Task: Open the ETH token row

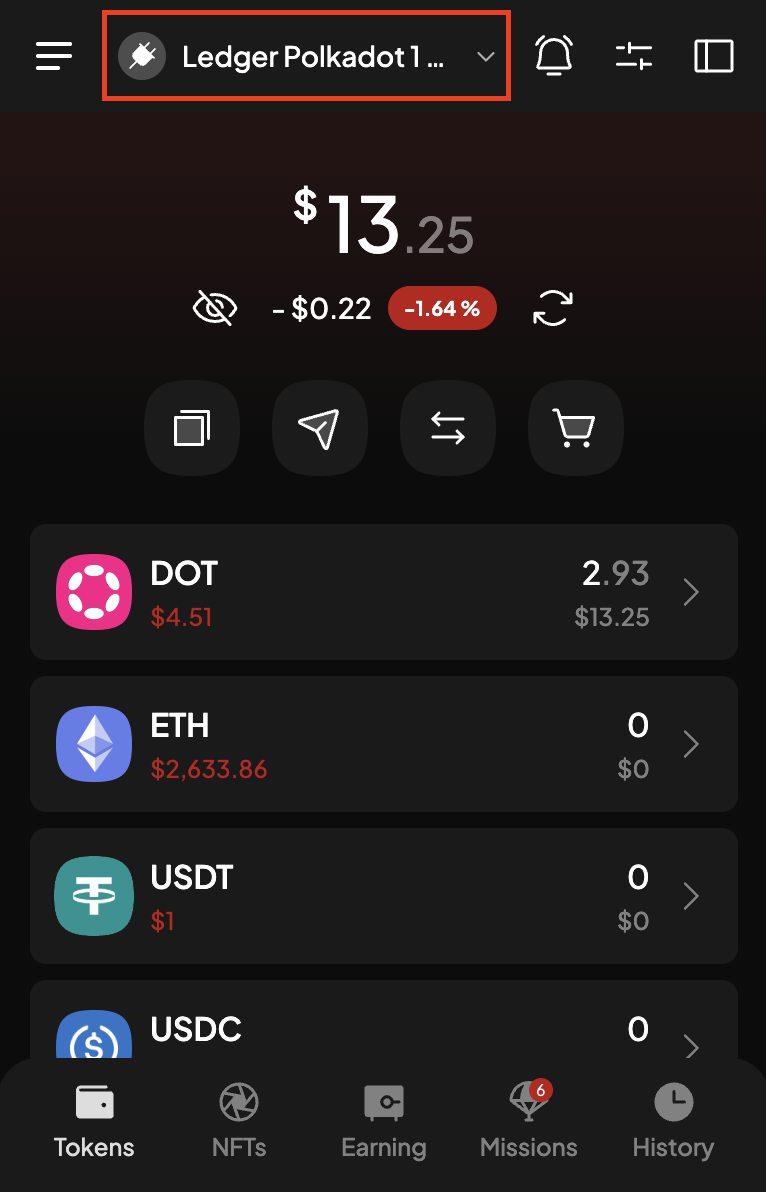Action: click(x=383, y=744)
